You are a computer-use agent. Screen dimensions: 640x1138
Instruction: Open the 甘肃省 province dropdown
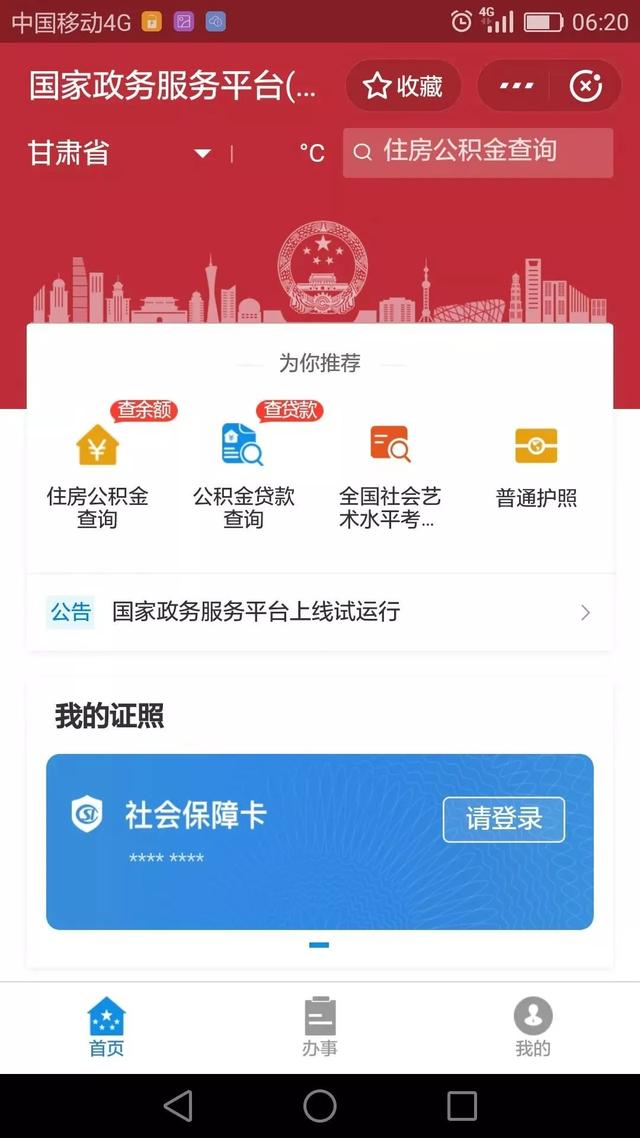[x=120, y=153]
